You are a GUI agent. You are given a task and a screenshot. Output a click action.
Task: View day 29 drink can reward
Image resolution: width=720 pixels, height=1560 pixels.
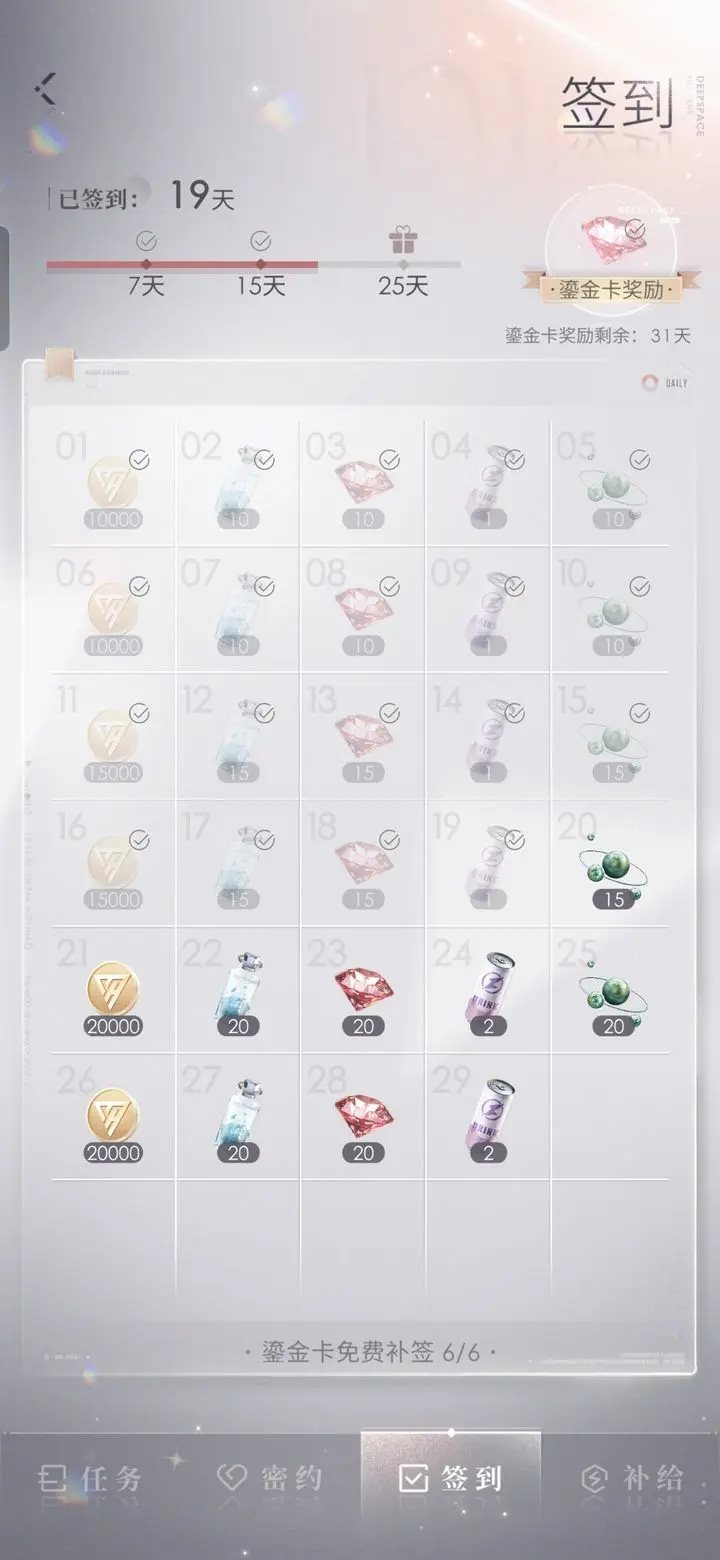(x=488, y=1117)
